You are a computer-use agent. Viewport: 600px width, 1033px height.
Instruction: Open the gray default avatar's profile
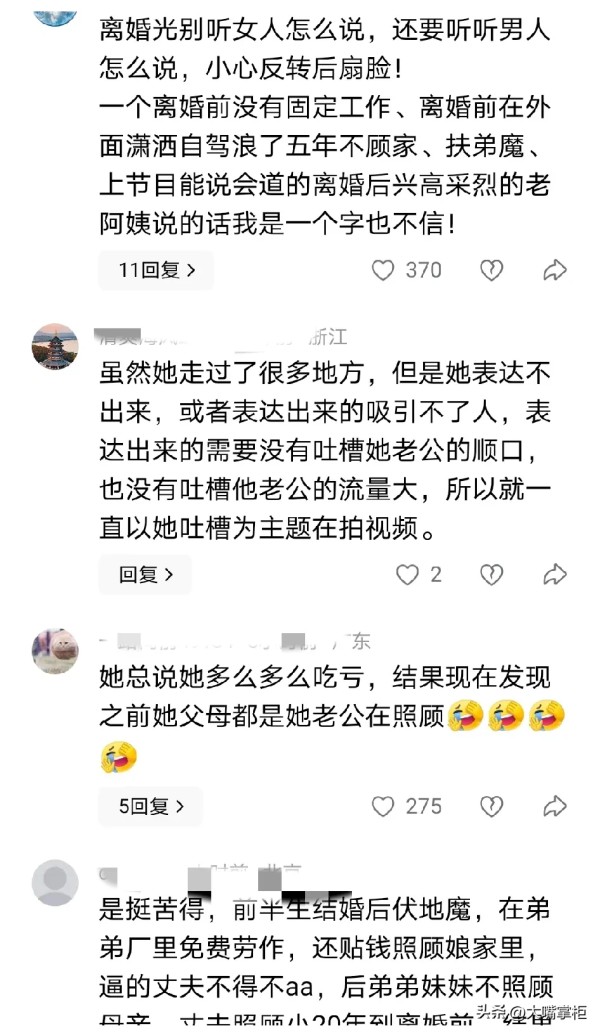click(x=55, y=883)
